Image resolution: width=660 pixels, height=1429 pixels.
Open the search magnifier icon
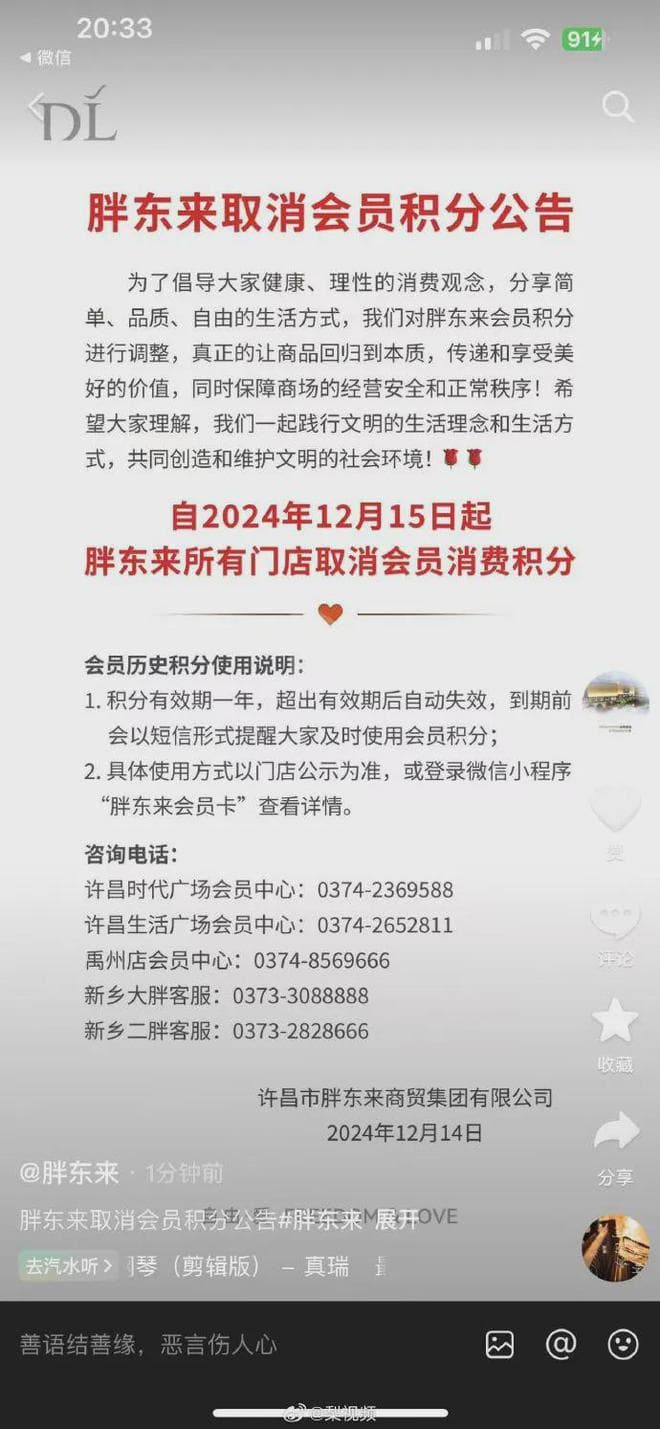618,107
